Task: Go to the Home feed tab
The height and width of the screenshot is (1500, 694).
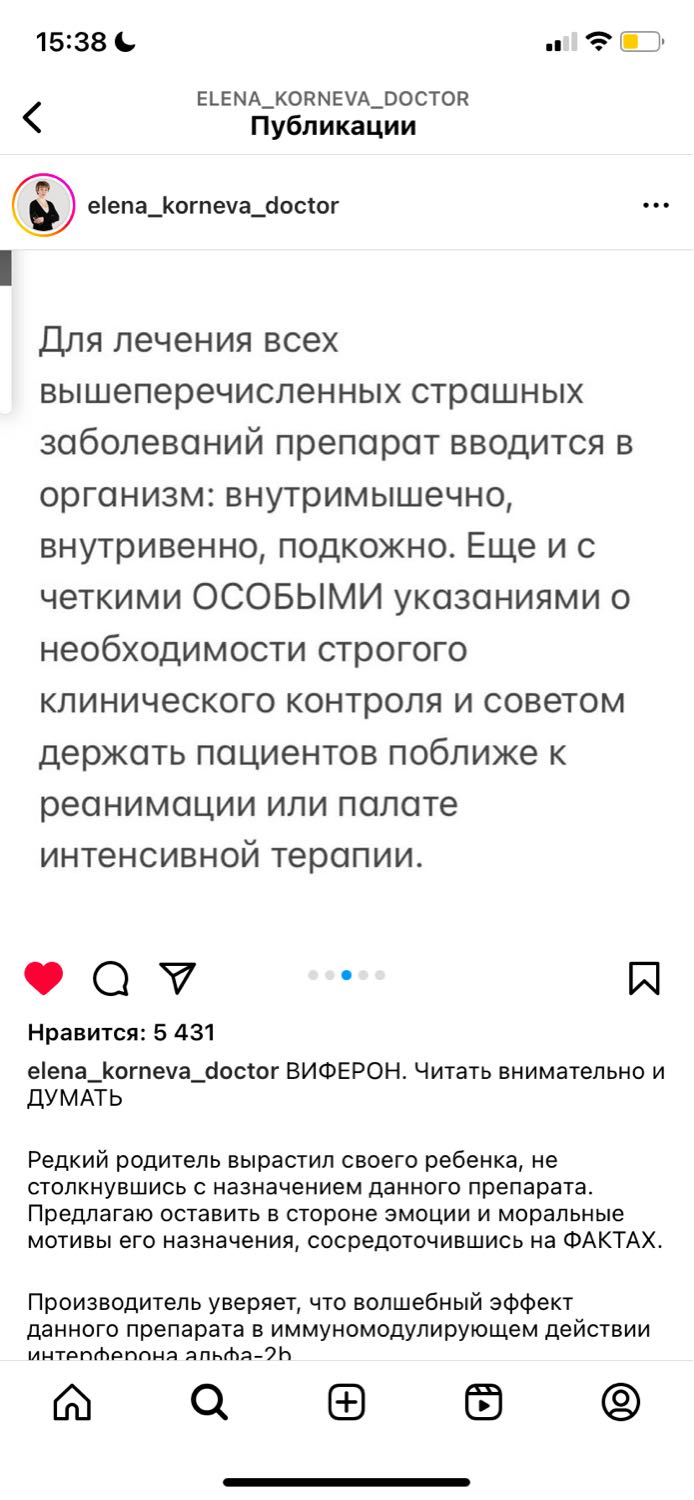Action: tap(72, 1402)
